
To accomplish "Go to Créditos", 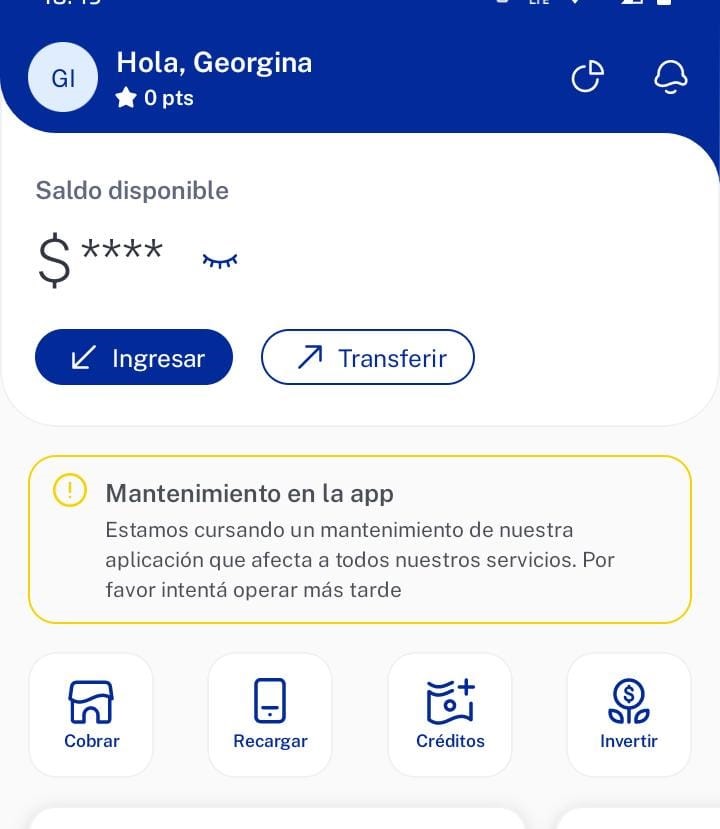I will 450,714.
